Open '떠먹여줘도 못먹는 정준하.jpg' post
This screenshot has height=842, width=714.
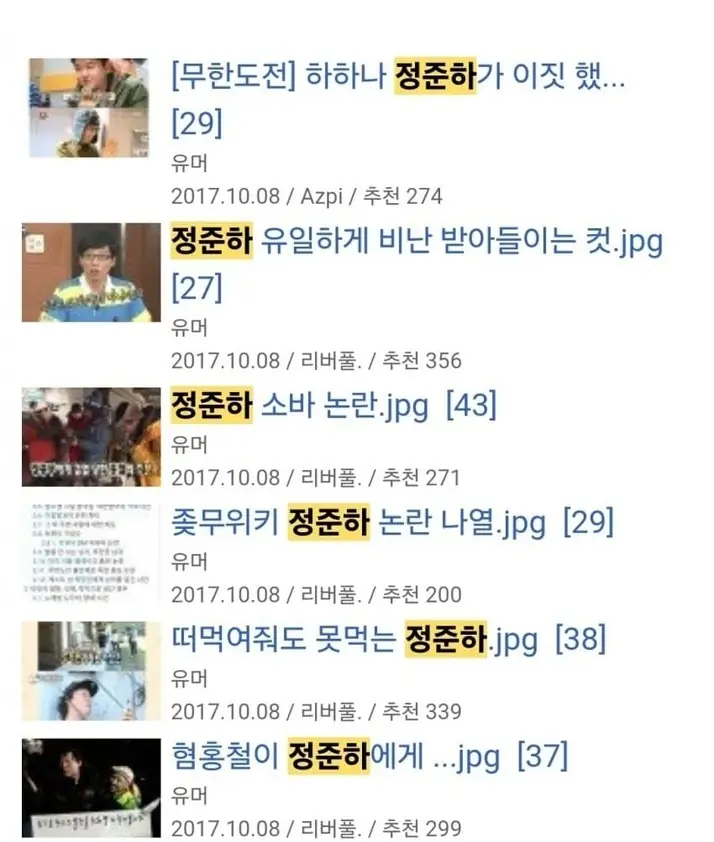click(354, 639)
